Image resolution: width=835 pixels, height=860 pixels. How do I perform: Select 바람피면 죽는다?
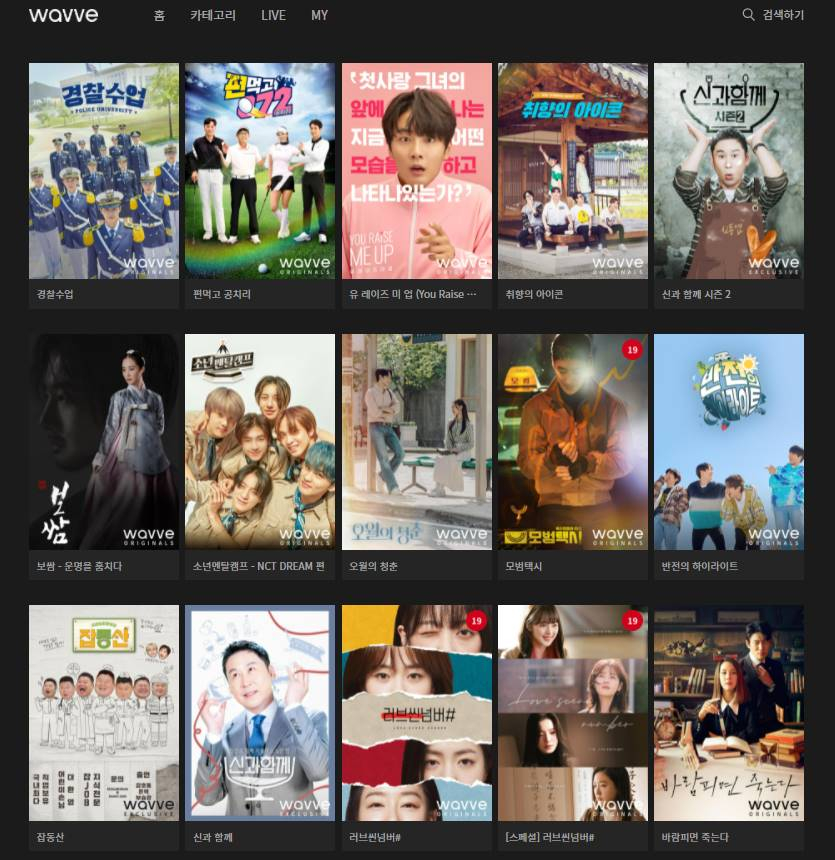729,712
